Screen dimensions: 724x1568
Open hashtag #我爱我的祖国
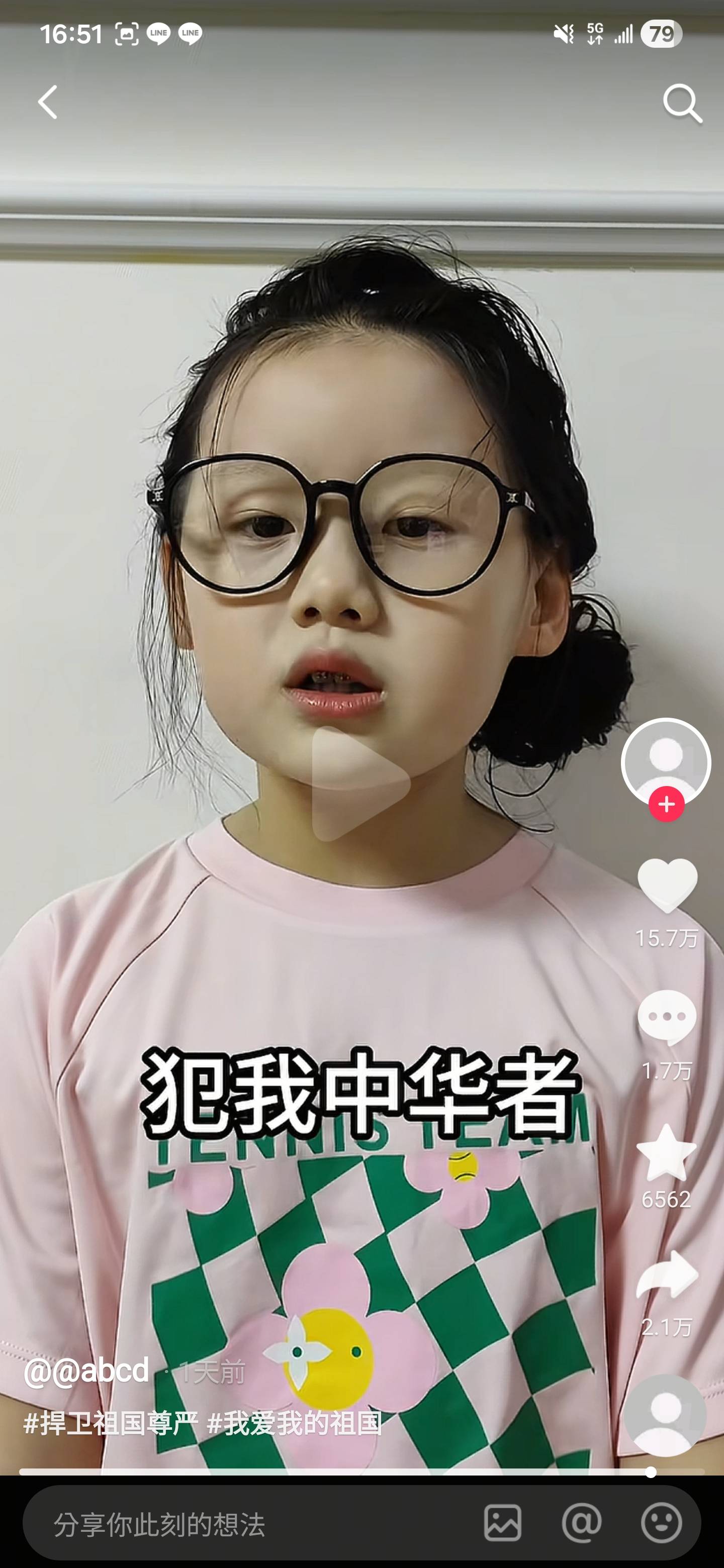tap(295, 1424)
